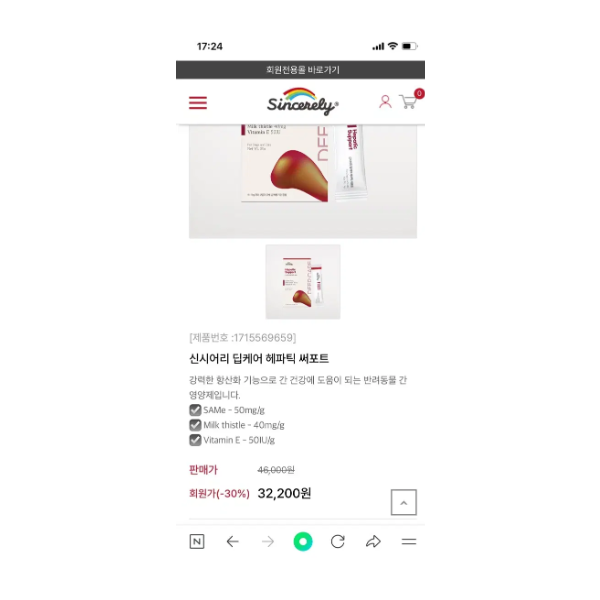
Task: Select the product thumbnail image
Action: (302, 281)
